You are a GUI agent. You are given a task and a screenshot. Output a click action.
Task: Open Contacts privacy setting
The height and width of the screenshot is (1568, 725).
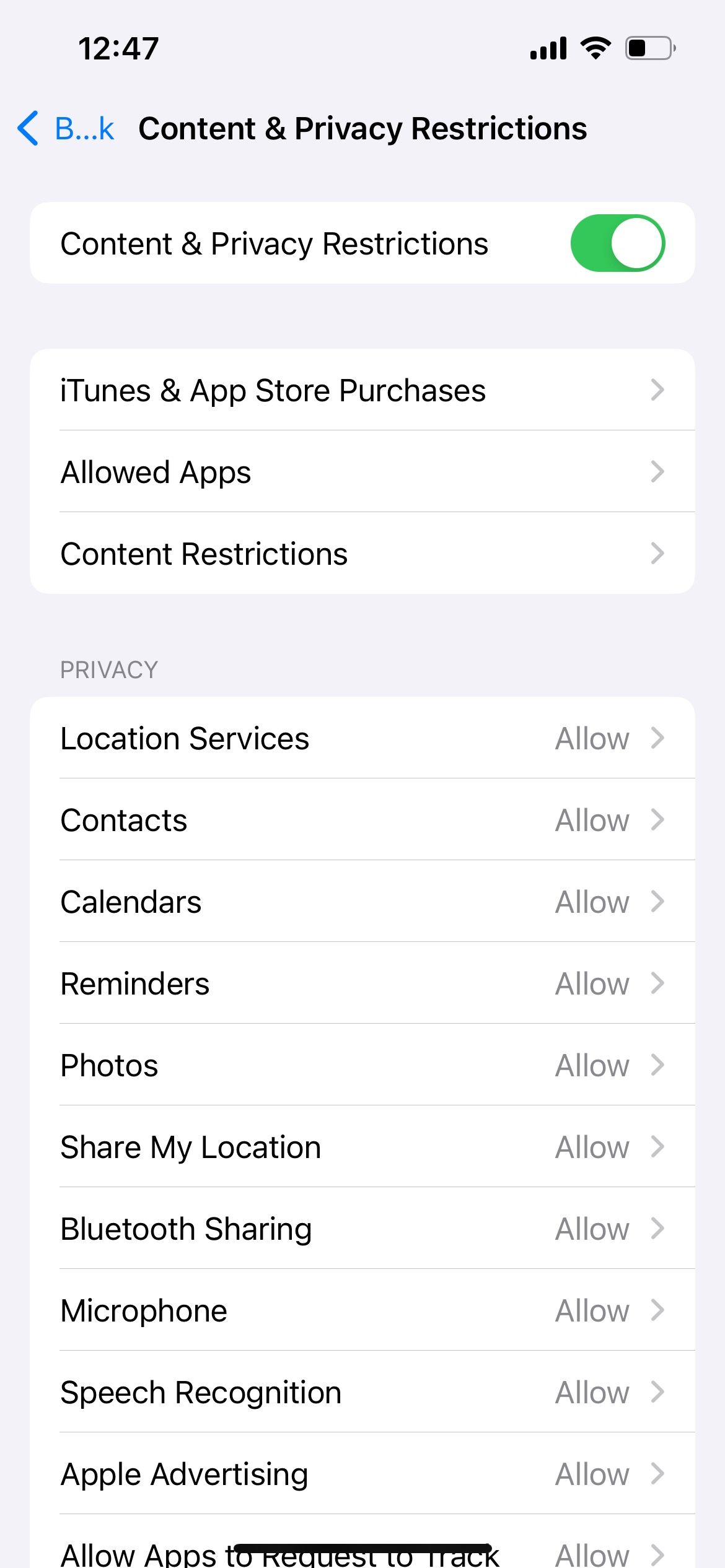(362, 819)
